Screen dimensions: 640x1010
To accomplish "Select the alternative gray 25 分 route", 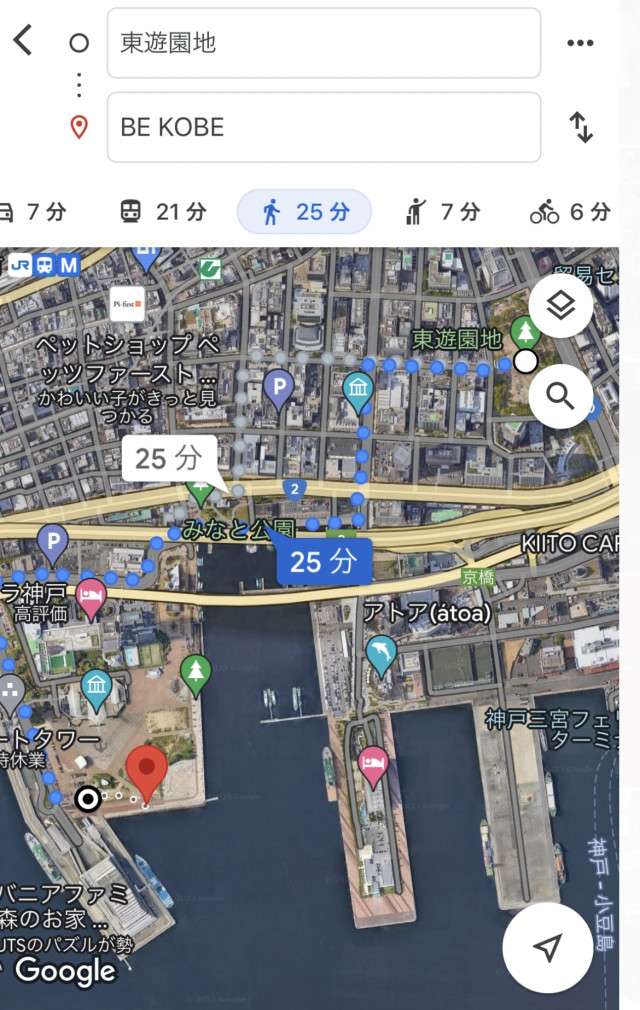I will pos(169,459).
